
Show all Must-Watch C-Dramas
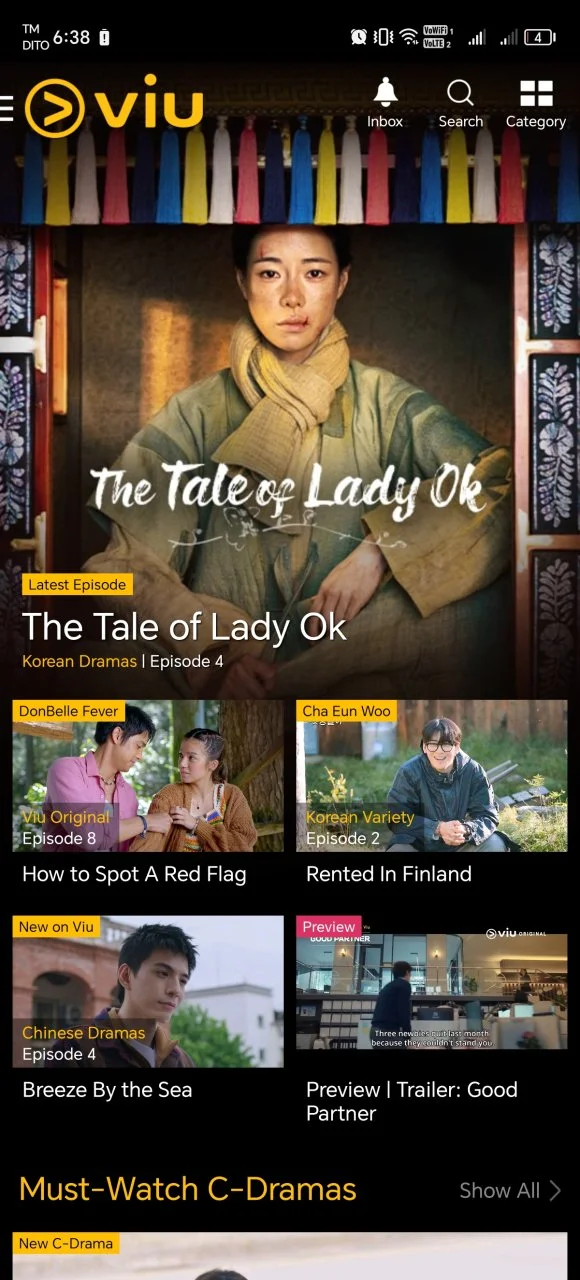tap(510, 1190)
